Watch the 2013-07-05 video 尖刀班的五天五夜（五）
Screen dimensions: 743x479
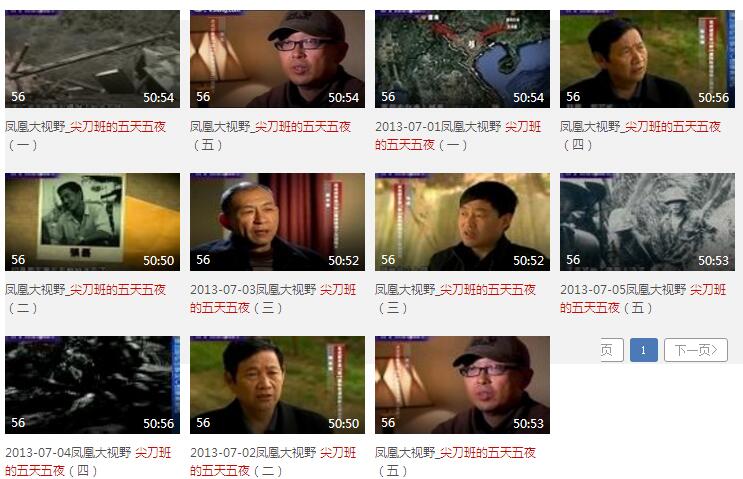(x=647, y=222)
